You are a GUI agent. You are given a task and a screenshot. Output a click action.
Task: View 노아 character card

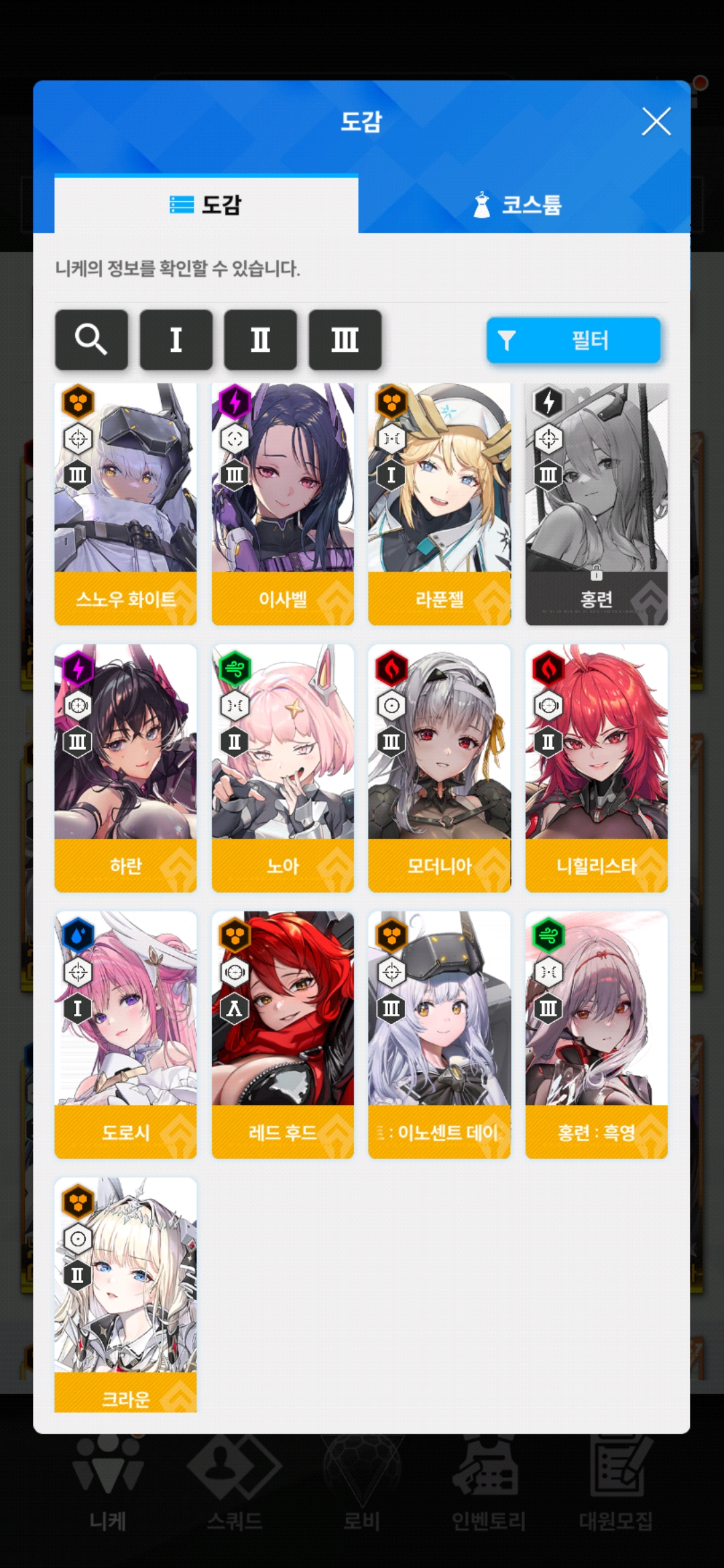click(x=282, y=768)
